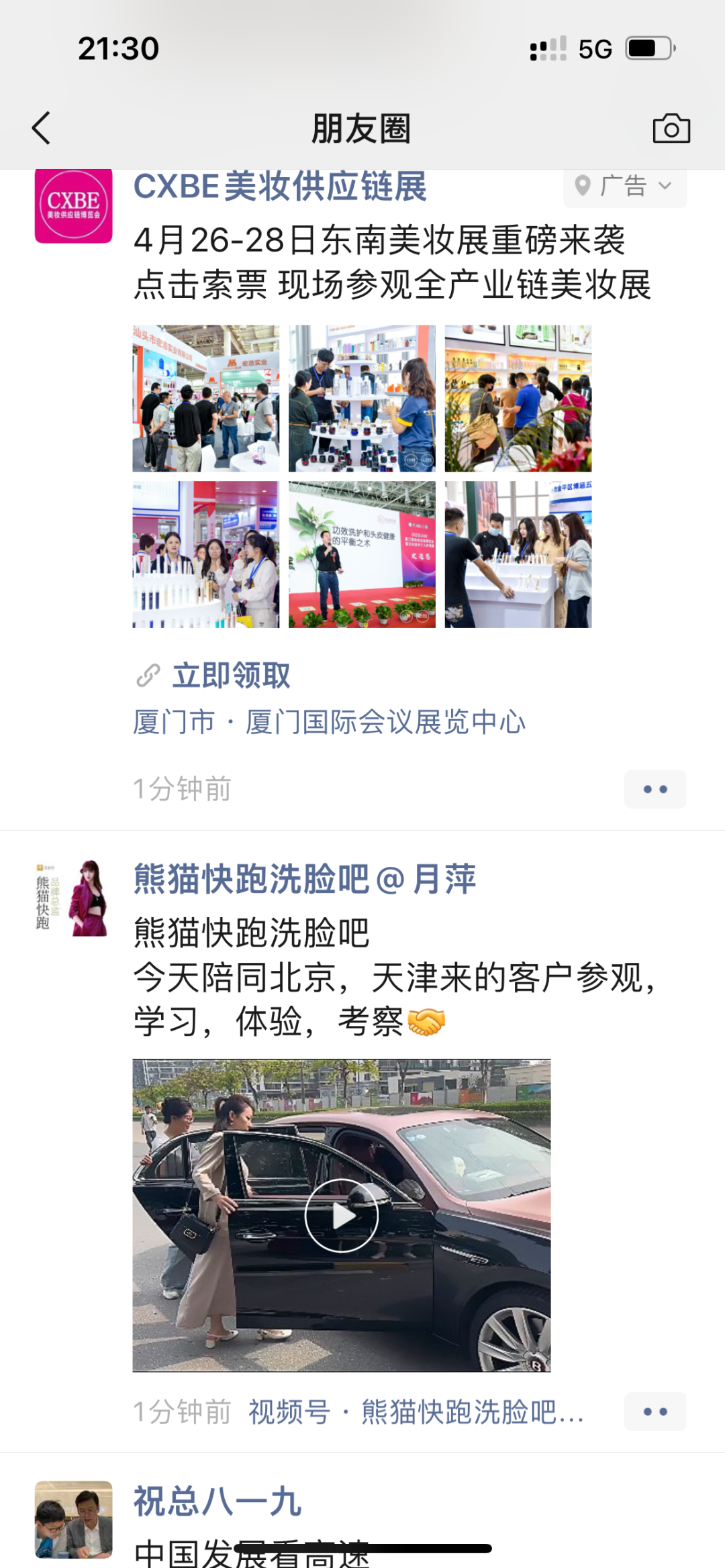The image size is (725, 1568).
Task: Tap 熊猫快跑洗脸吧@月萍 avatar
Action: point(73,898)
